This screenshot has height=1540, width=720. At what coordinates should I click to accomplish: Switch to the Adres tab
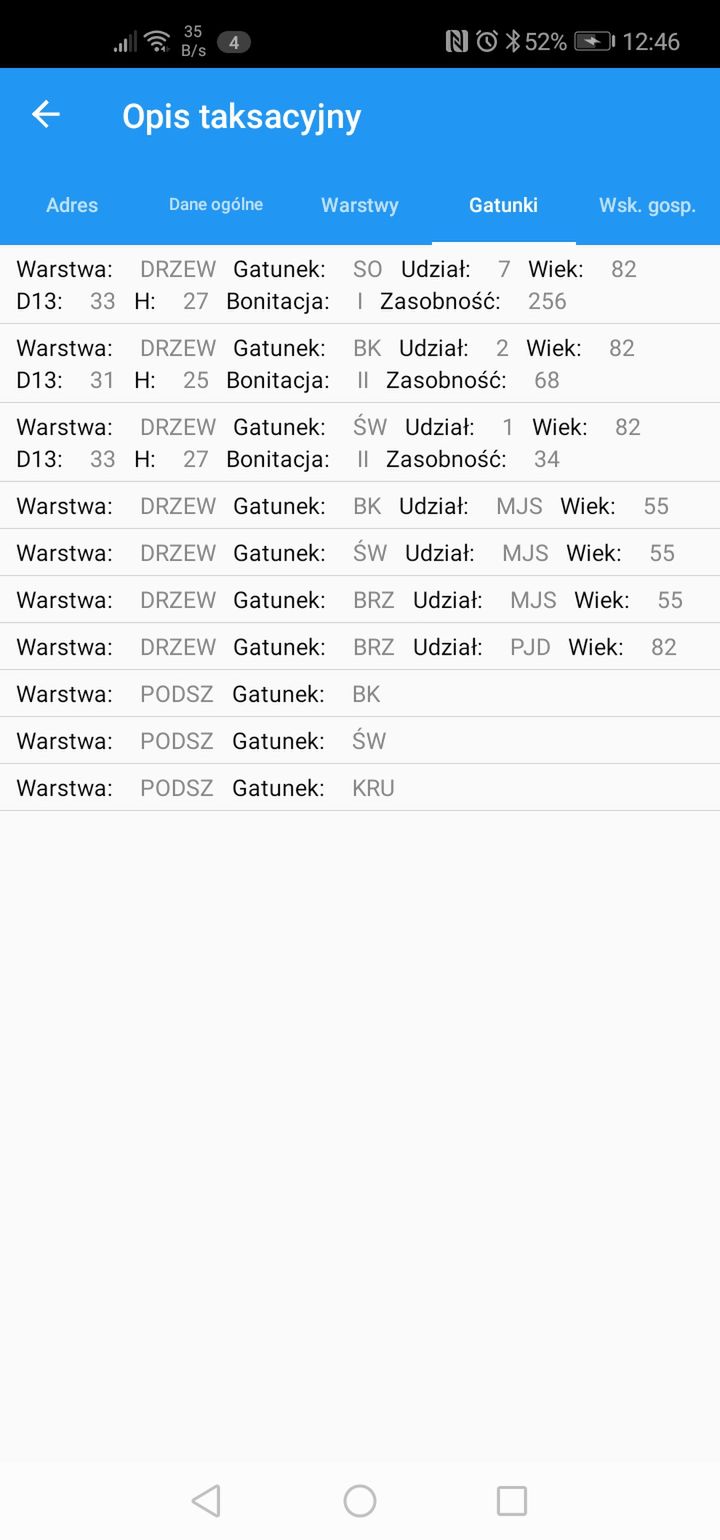[x=72, y=205]
